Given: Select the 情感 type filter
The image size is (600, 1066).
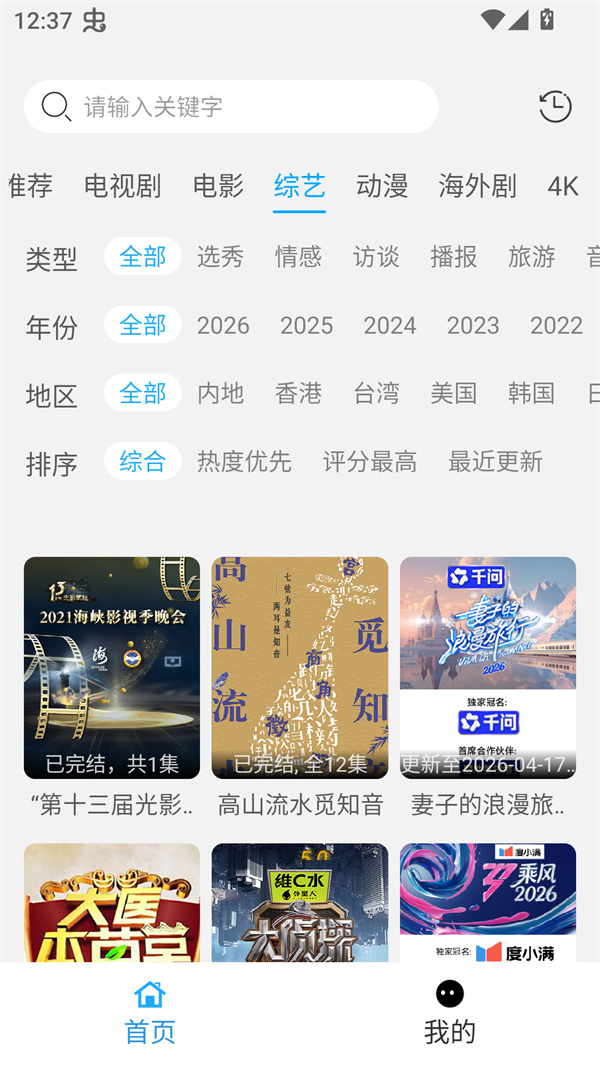Looking at the screenshot, I should click(x=298, y=257).
